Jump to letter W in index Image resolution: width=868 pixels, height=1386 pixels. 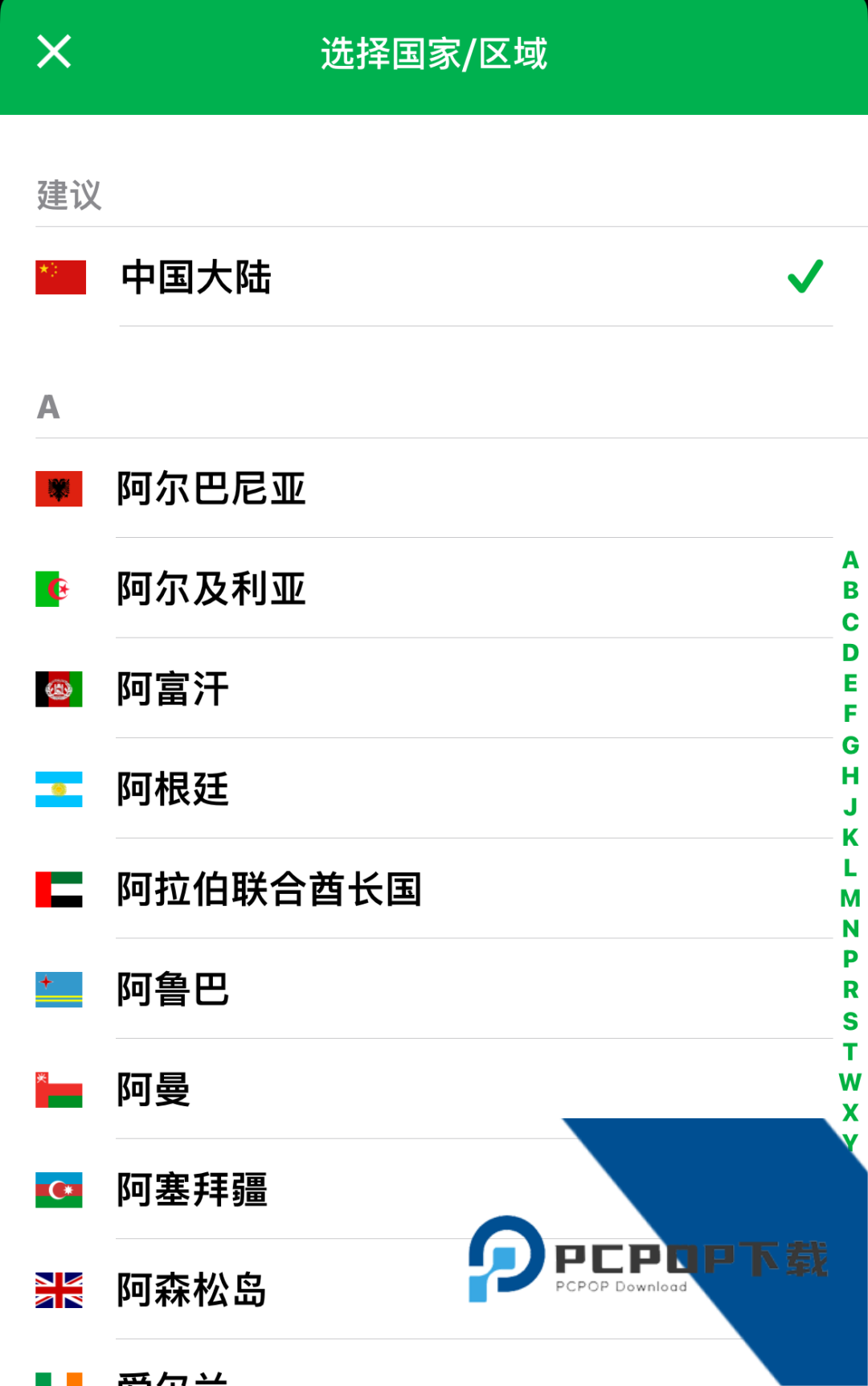[850, 1082]
